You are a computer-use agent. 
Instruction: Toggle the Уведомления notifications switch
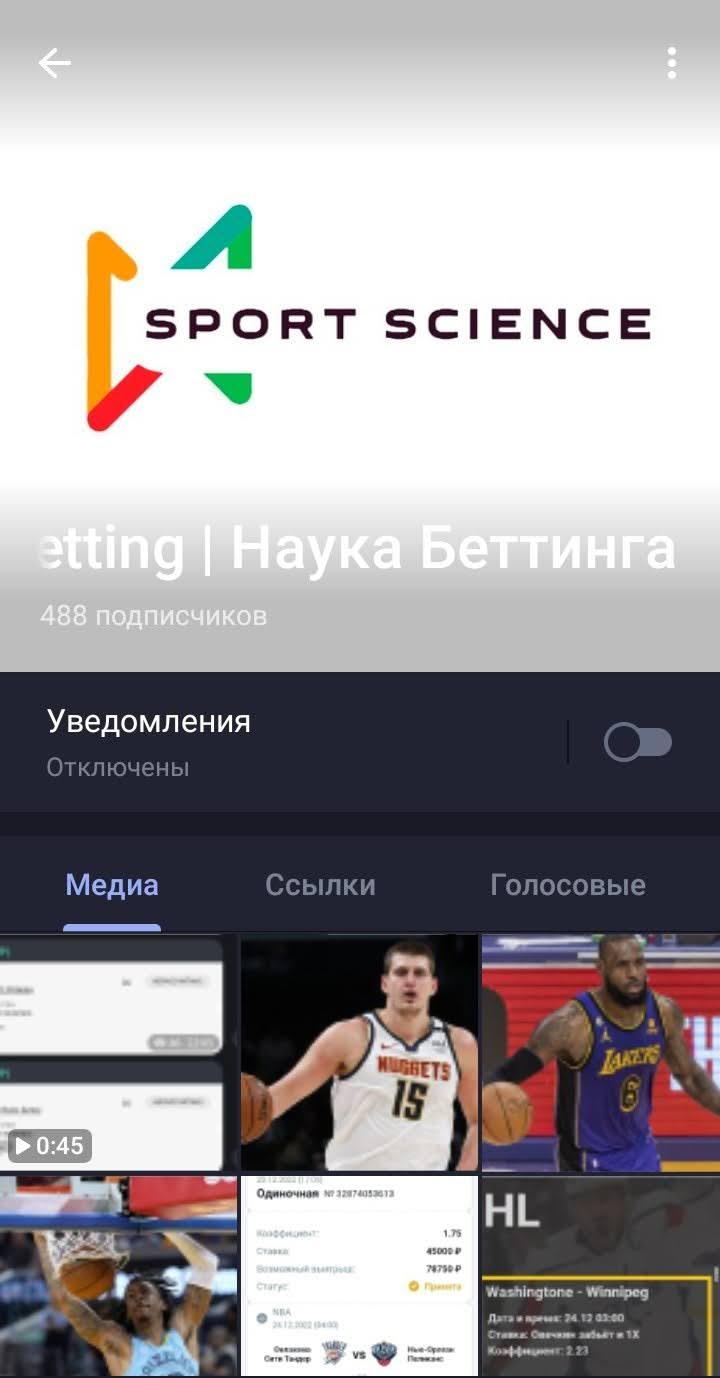[x=638, y=743]
